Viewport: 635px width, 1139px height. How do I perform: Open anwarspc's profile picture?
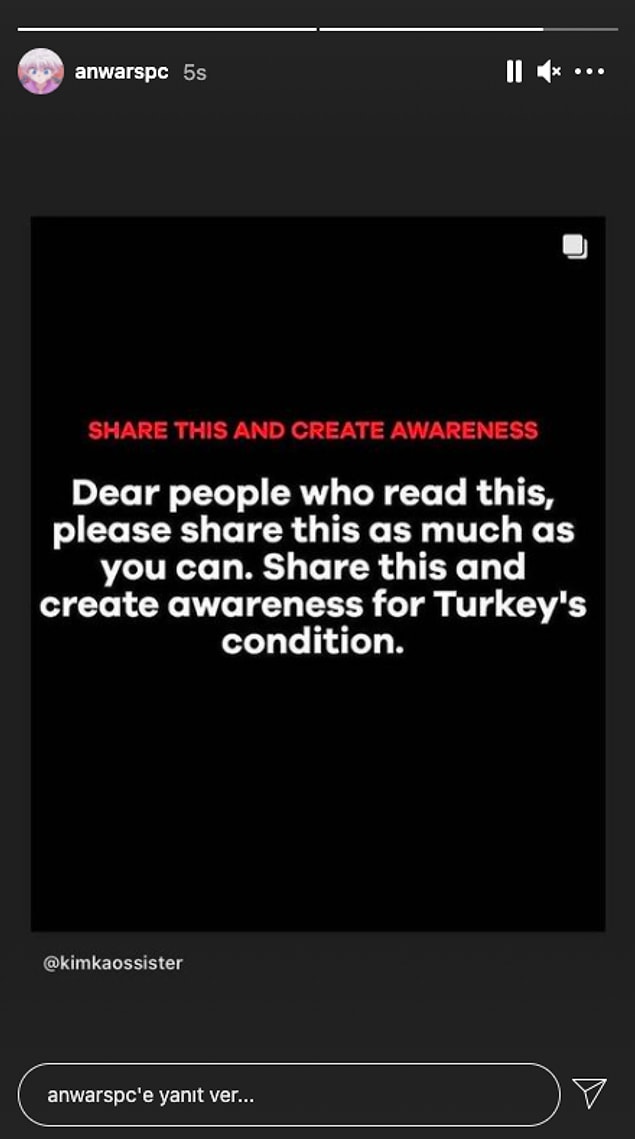click(x=41, y=72)
